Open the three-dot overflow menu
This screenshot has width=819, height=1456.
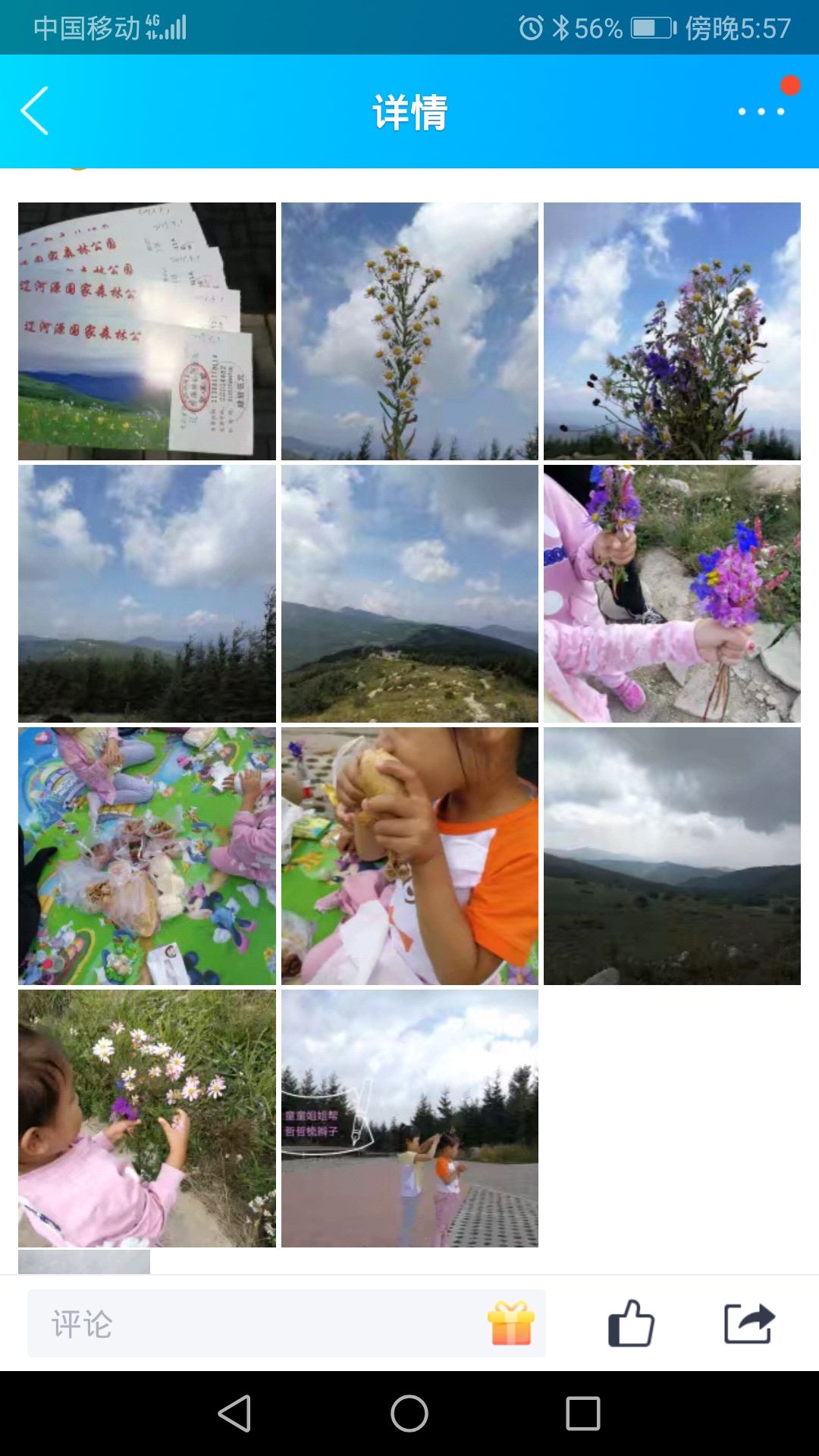coord(761,111)
